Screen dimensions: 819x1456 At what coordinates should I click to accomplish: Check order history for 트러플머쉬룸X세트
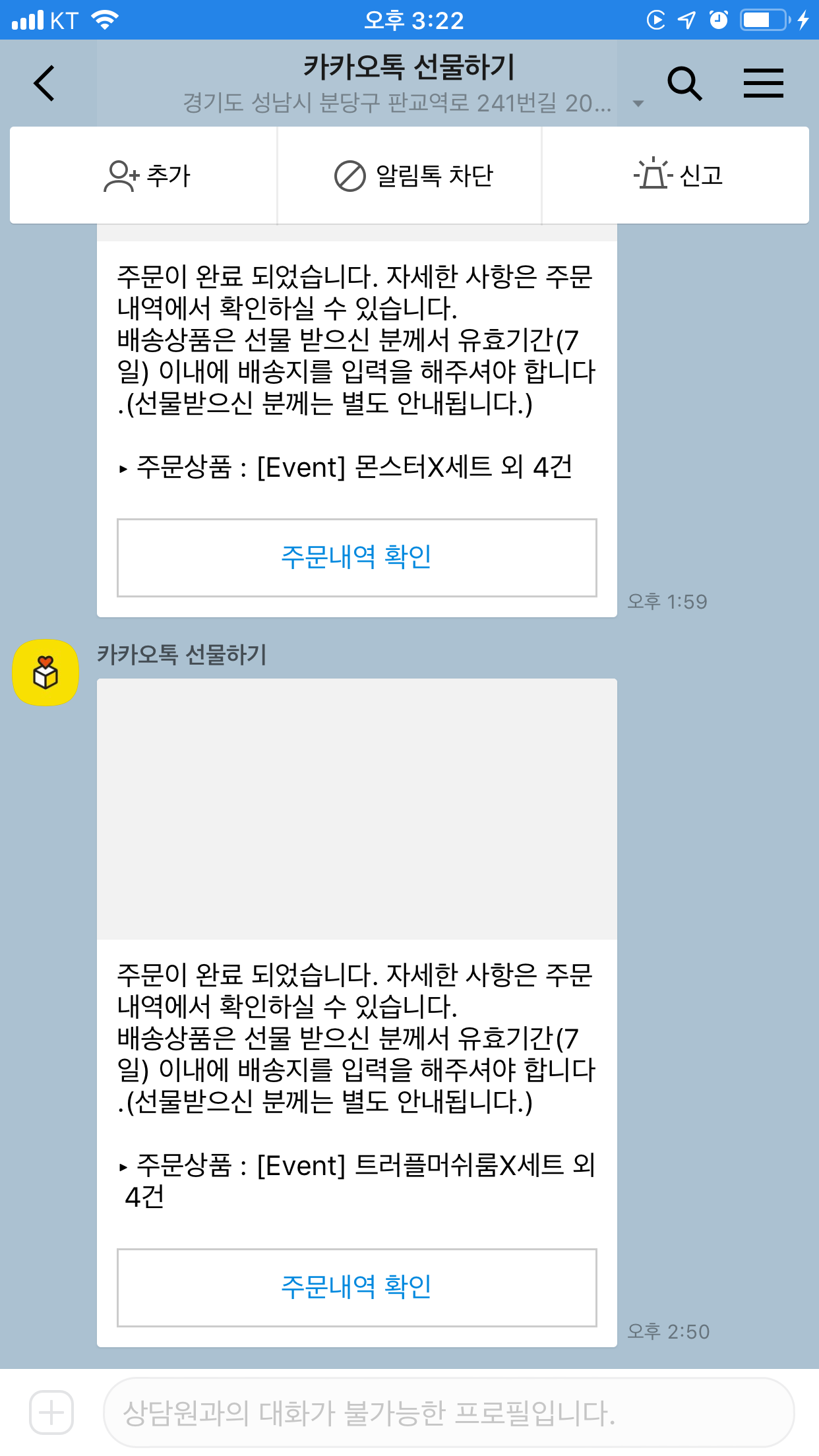point(357,1287)
